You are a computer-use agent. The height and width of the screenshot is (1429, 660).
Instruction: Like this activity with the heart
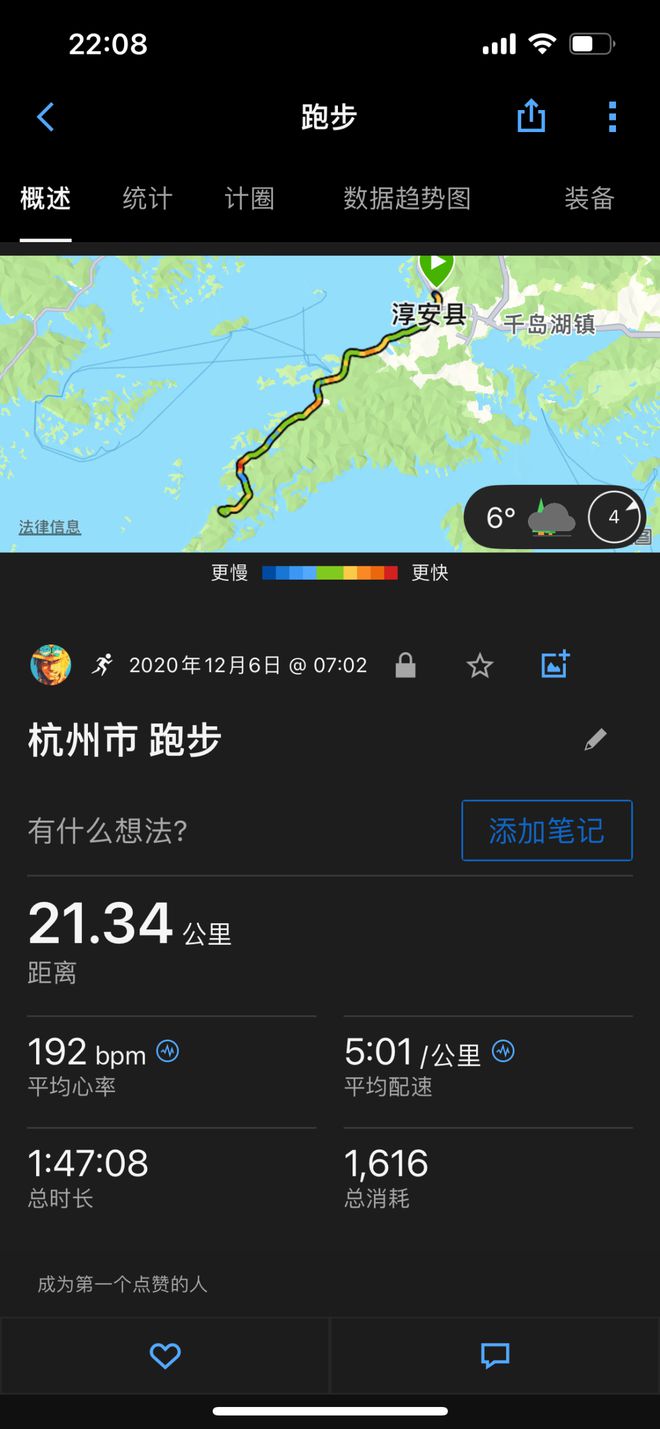[165, 1355]
